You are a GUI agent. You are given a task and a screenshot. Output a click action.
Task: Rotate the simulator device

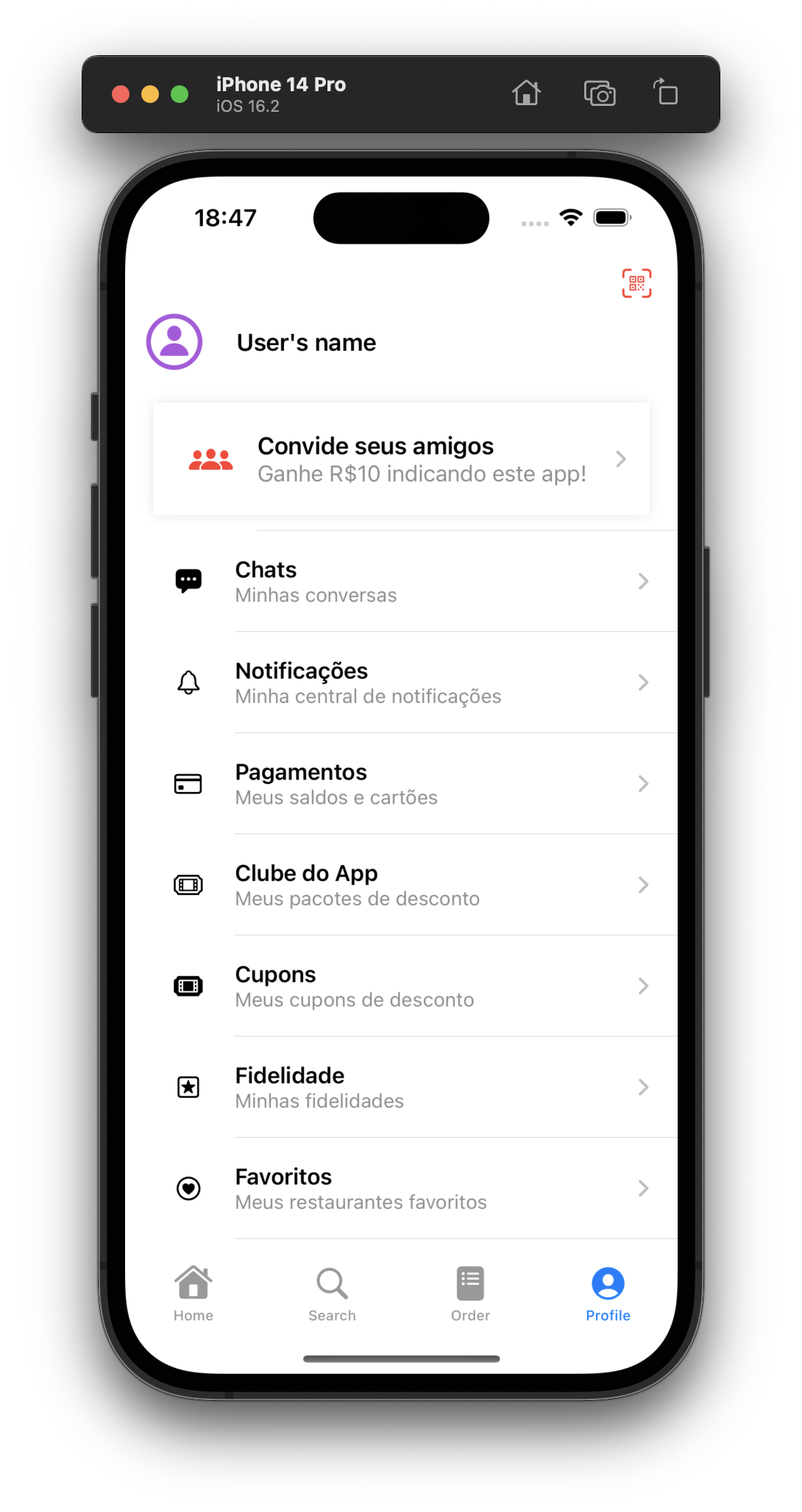(x=666, y=93)
